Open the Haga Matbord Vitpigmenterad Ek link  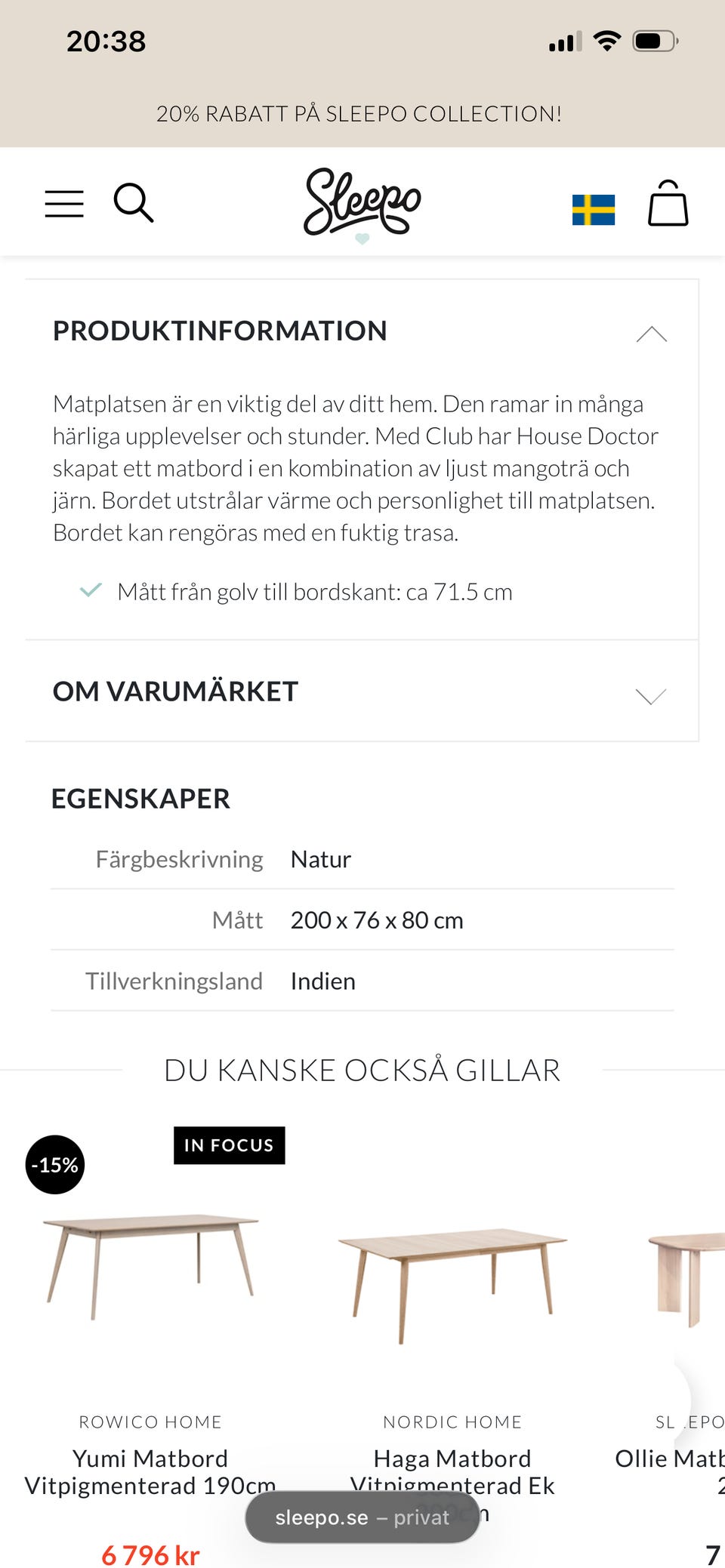(x=452, y=1471)
